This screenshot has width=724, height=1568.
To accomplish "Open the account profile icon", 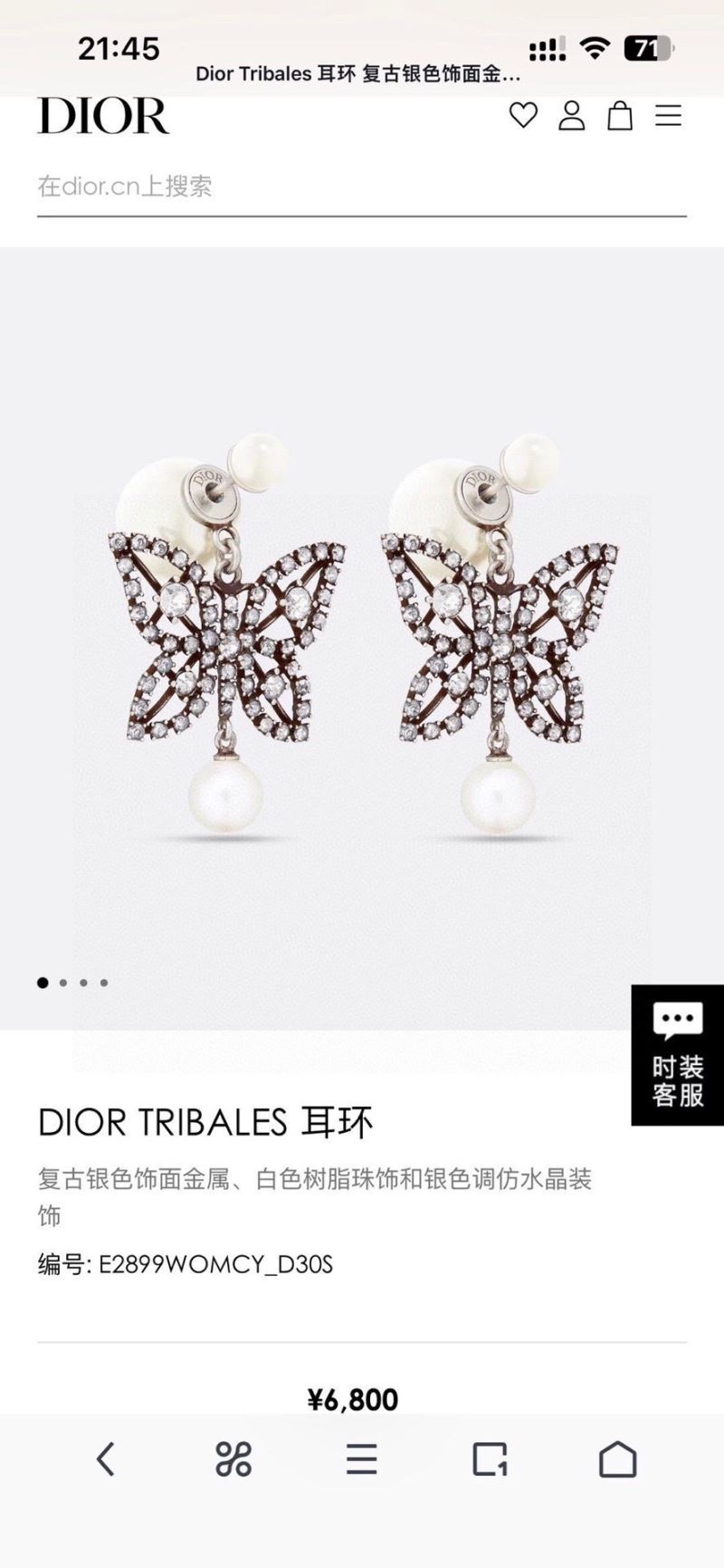I will point(571,118).
